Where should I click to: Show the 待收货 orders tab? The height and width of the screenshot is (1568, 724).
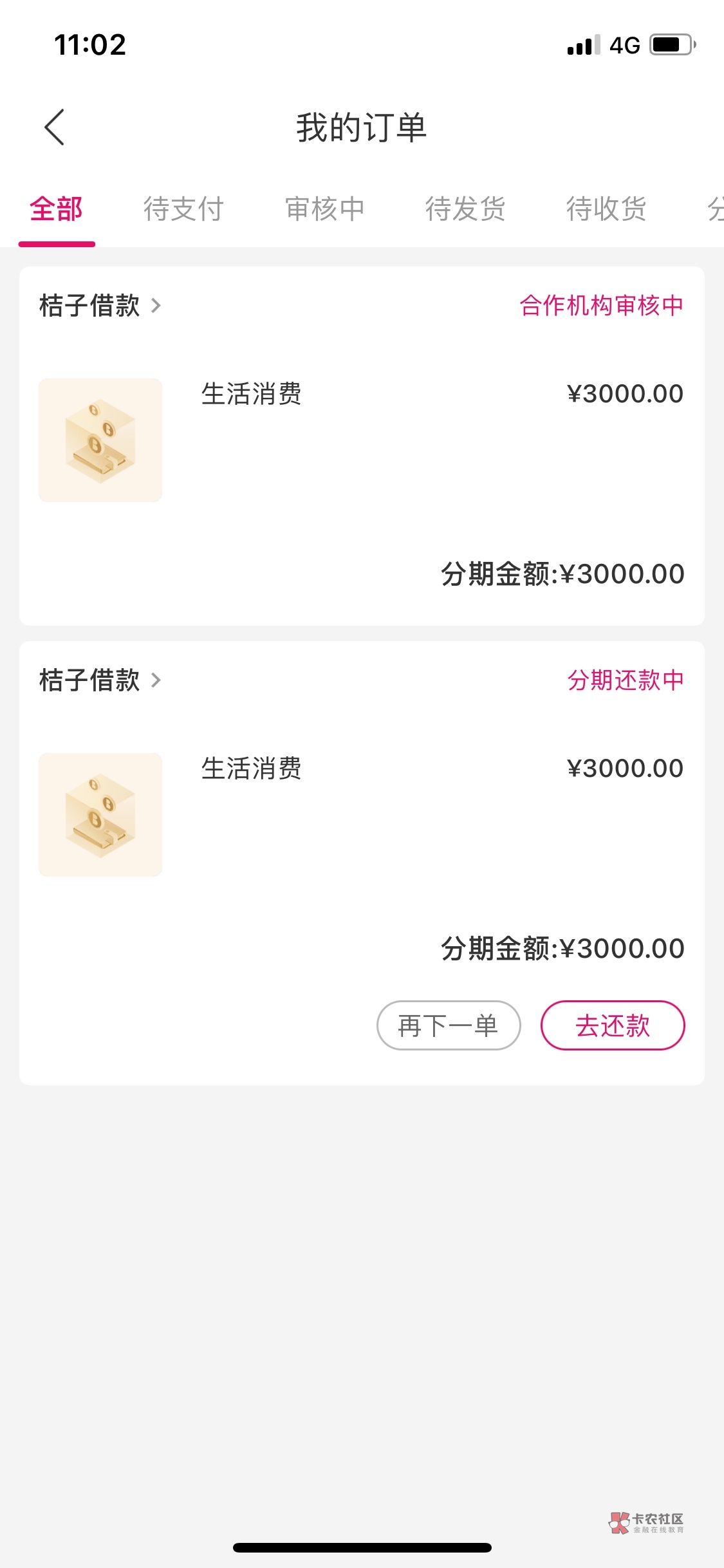[x=606, y=209]
